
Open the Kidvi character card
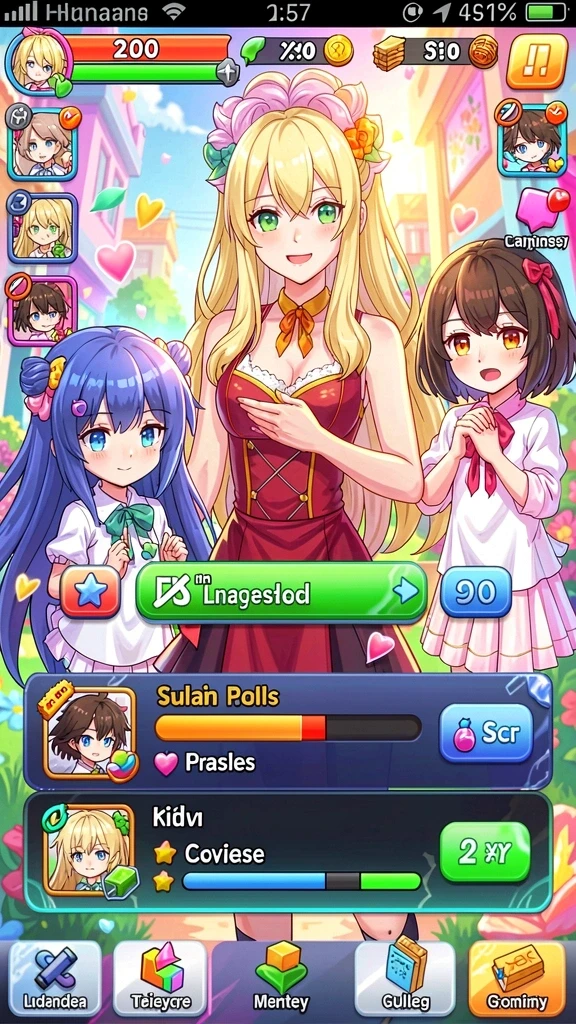pyautogui.click(x=288, y=852)
